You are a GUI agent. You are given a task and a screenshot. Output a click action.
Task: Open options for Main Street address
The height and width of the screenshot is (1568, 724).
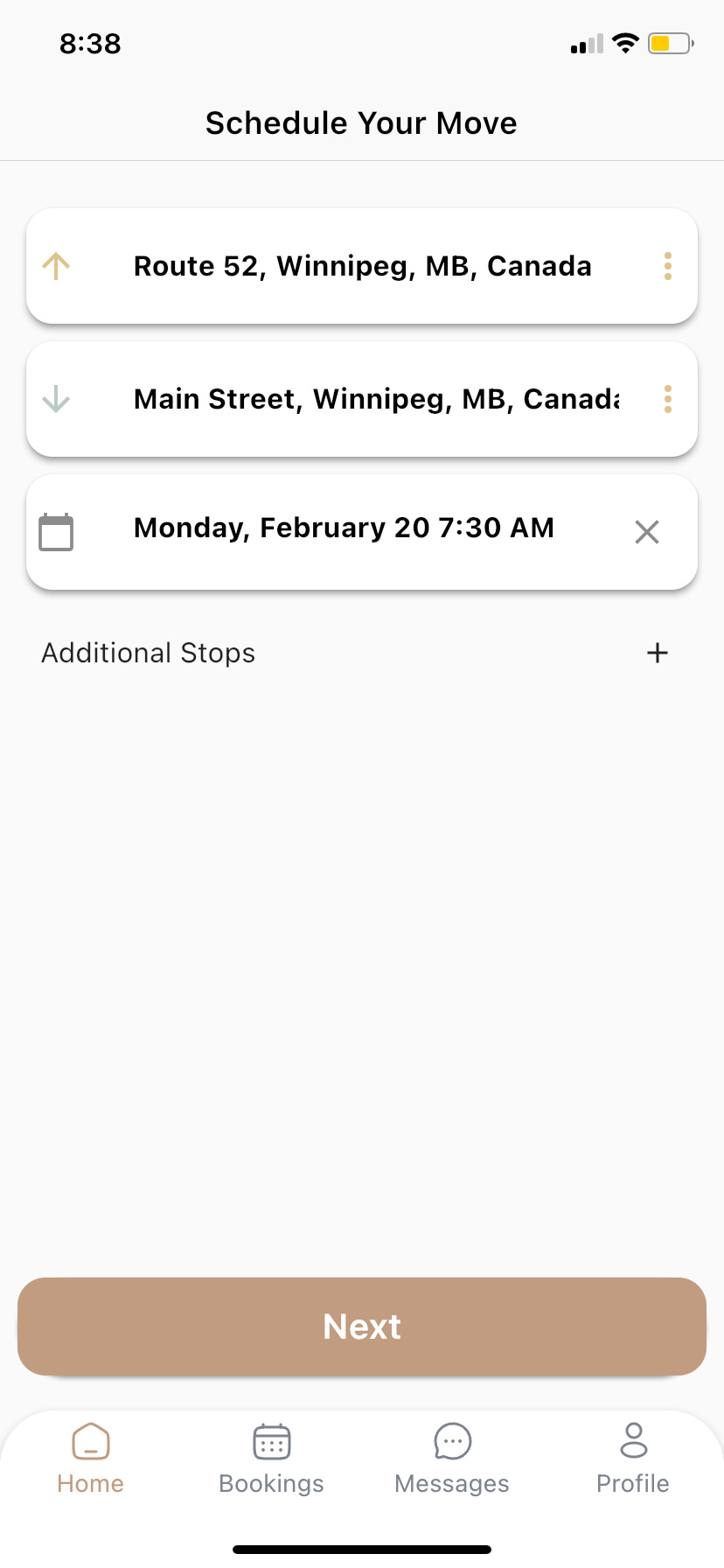point(668,399)
